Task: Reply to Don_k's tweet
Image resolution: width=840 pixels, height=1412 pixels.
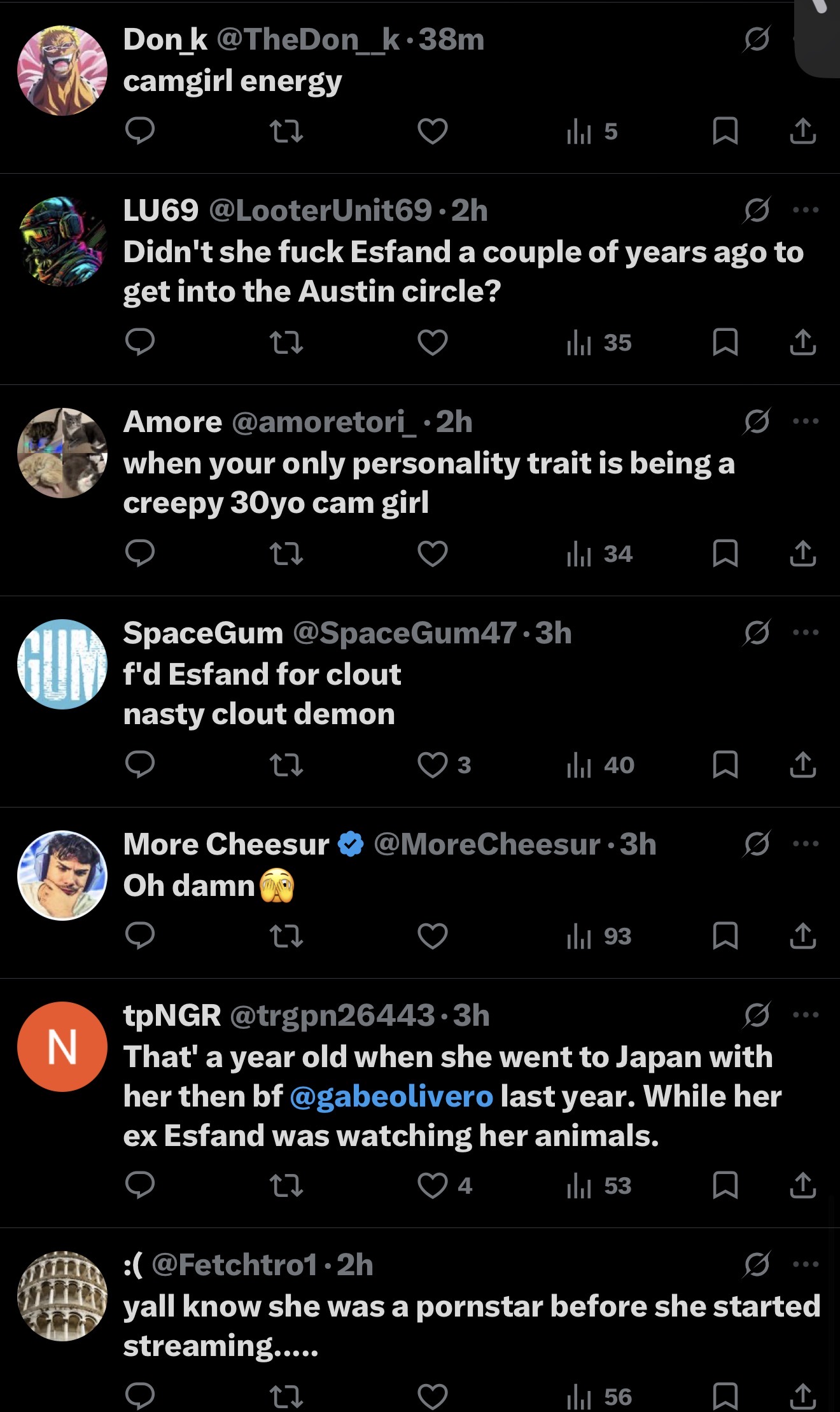Action: tap(140, 131)
